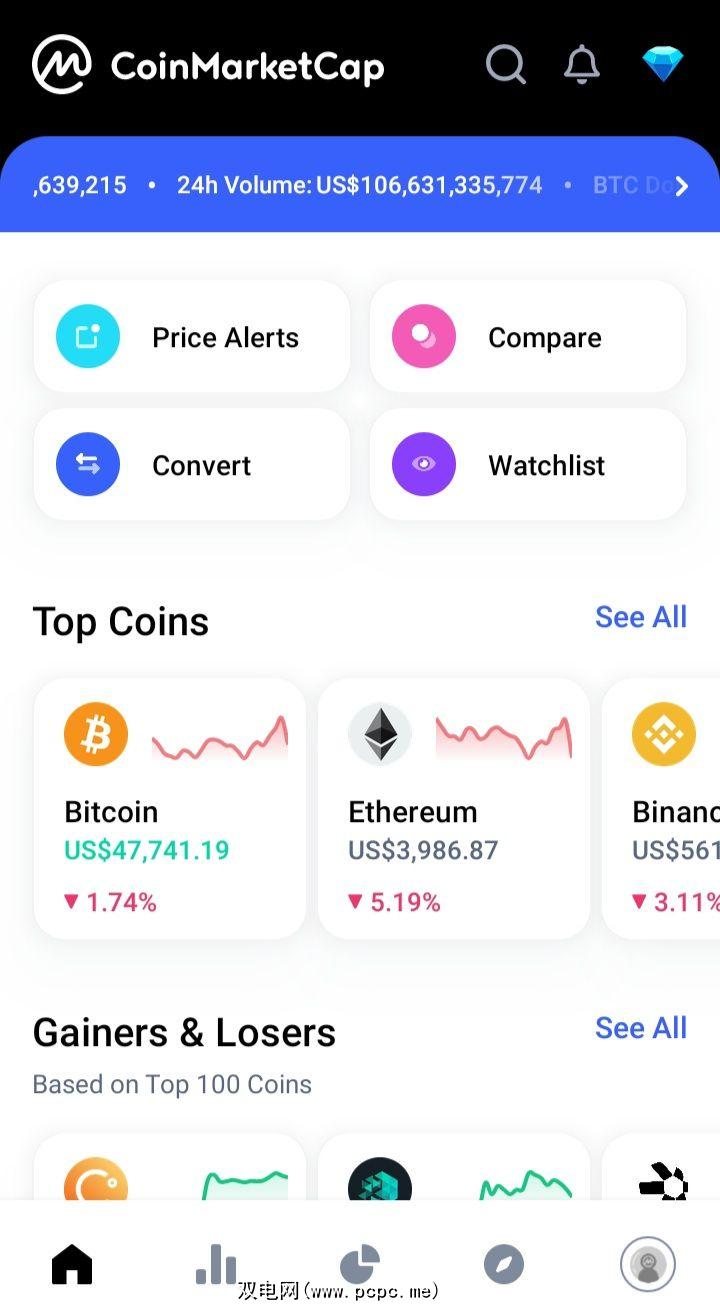See all Top Coins
The height and width of the screenshot is (1314, 720).
pos(641,617)
